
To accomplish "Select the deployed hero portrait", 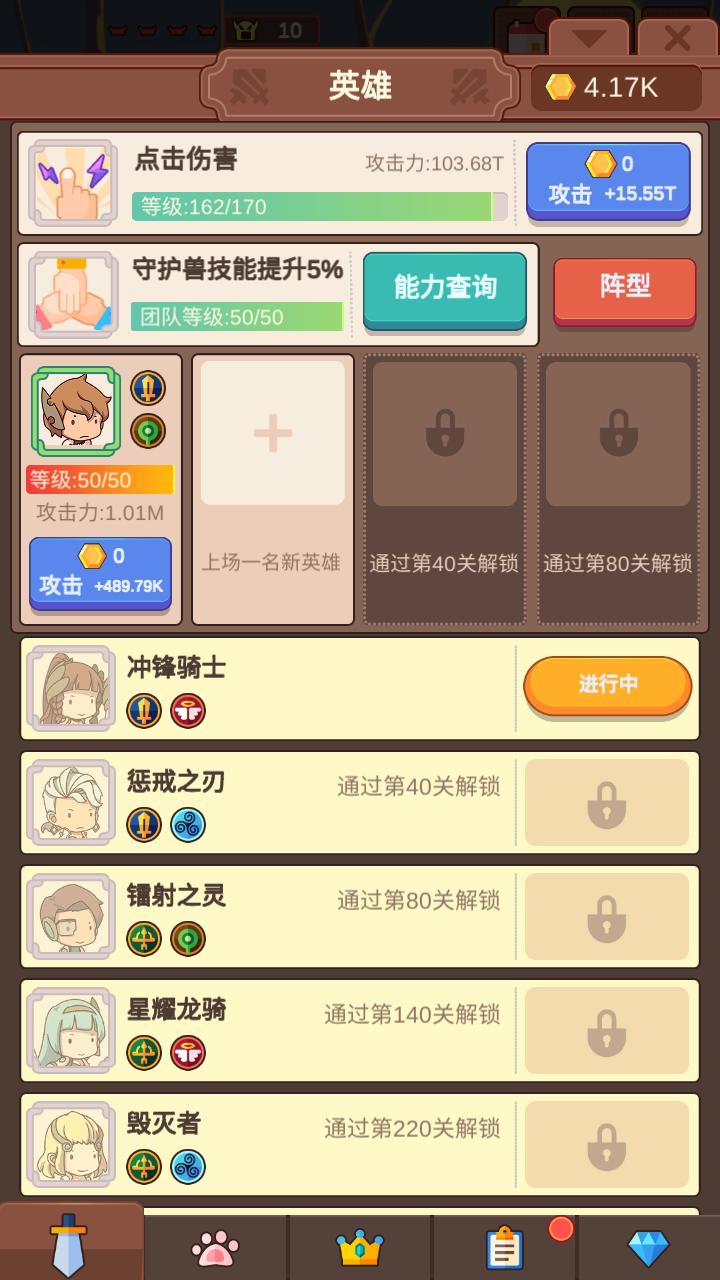I will pos(76,411).
